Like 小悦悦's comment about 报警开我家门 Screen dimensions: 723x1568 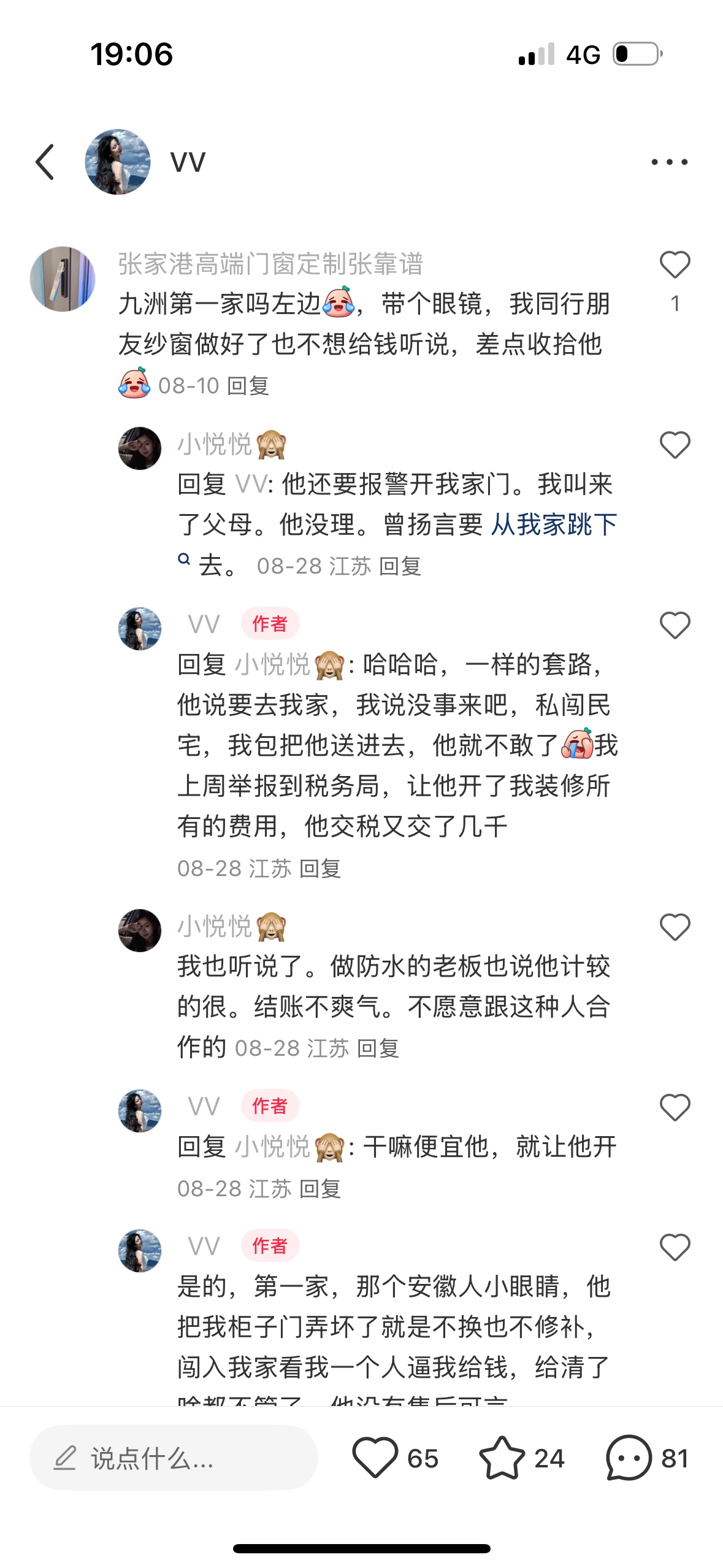click(675, 445)
